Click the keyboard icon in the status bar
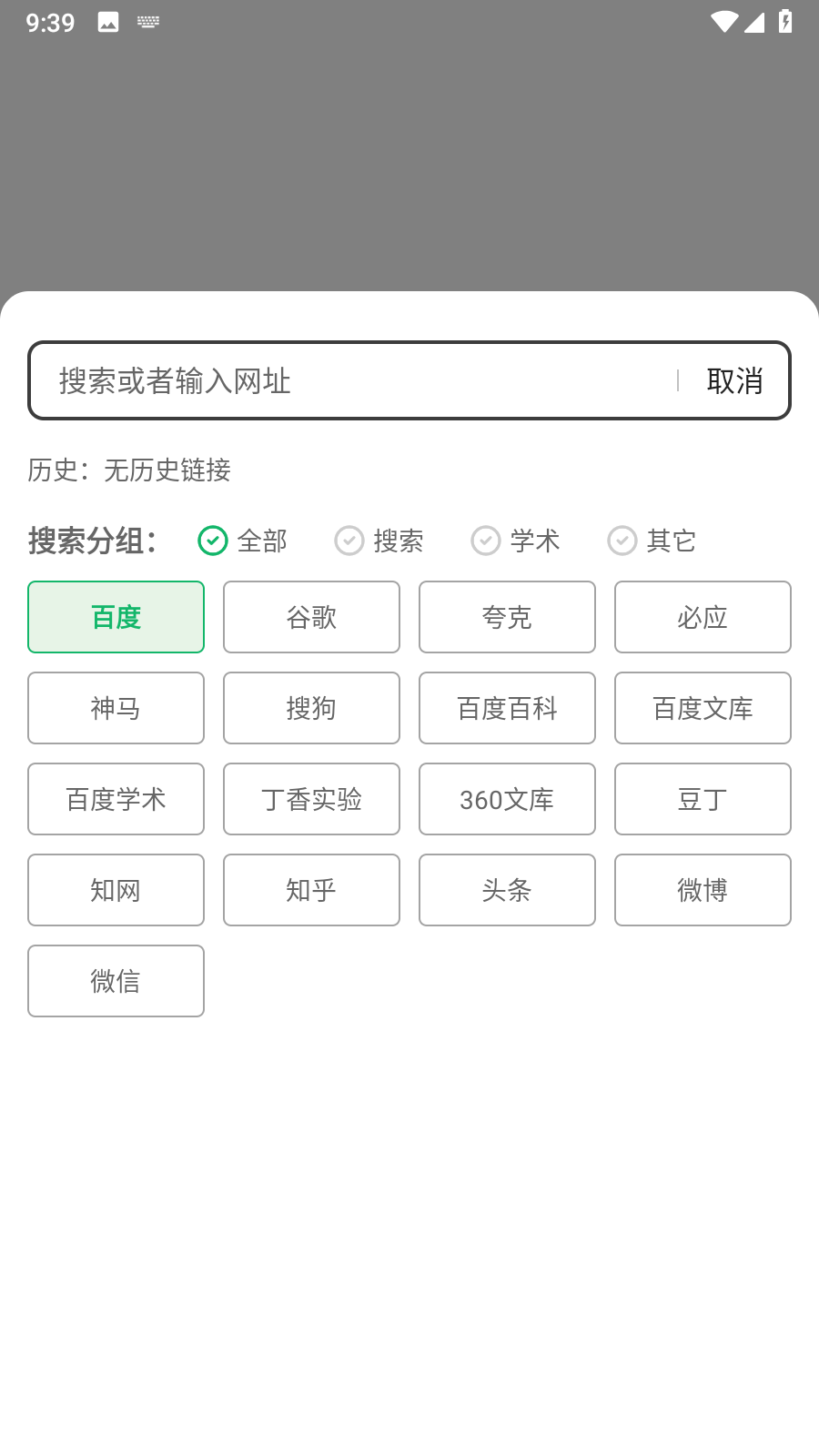Image resolution: width=819 pixels, height=1456 pixels. (x=147, y=22)
